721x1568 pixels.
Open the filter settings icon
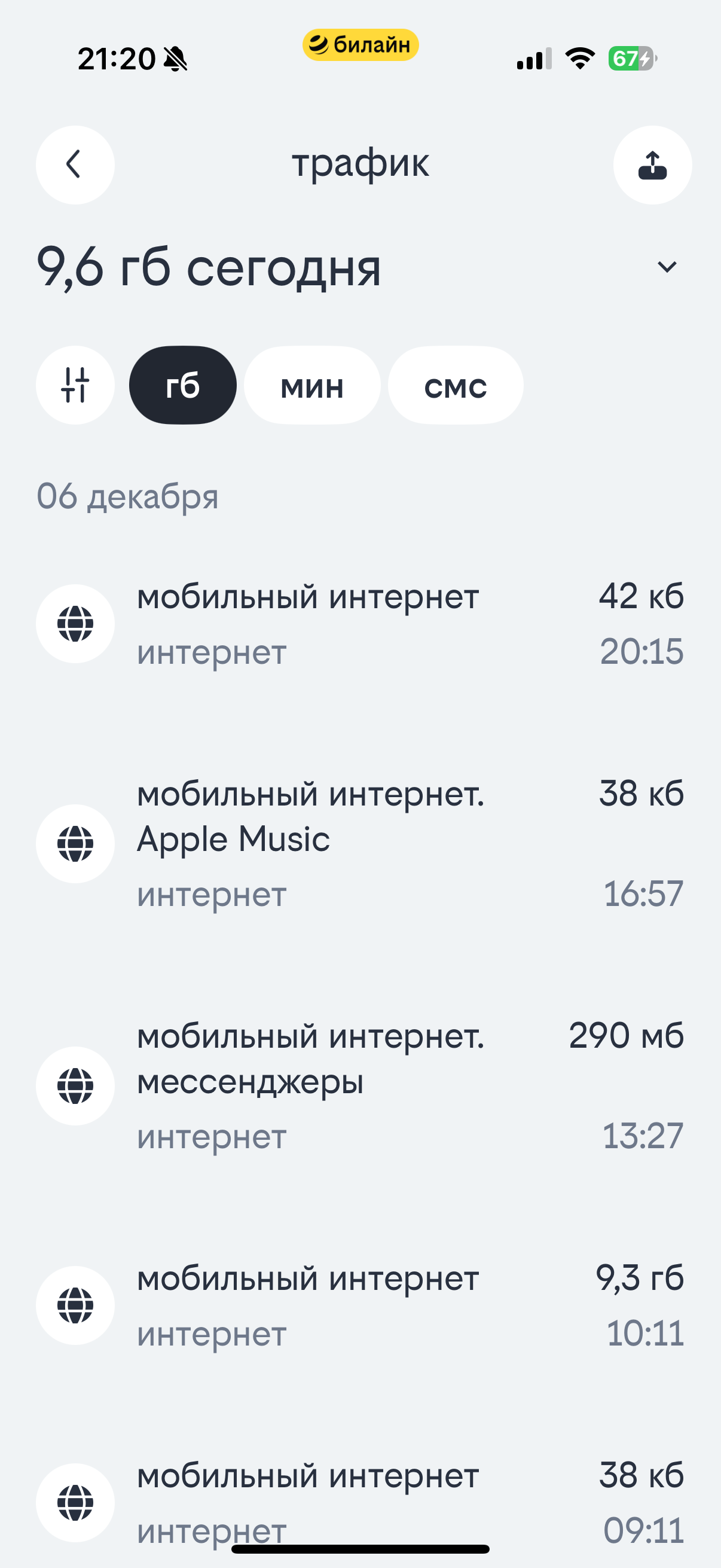click(75, 385)
